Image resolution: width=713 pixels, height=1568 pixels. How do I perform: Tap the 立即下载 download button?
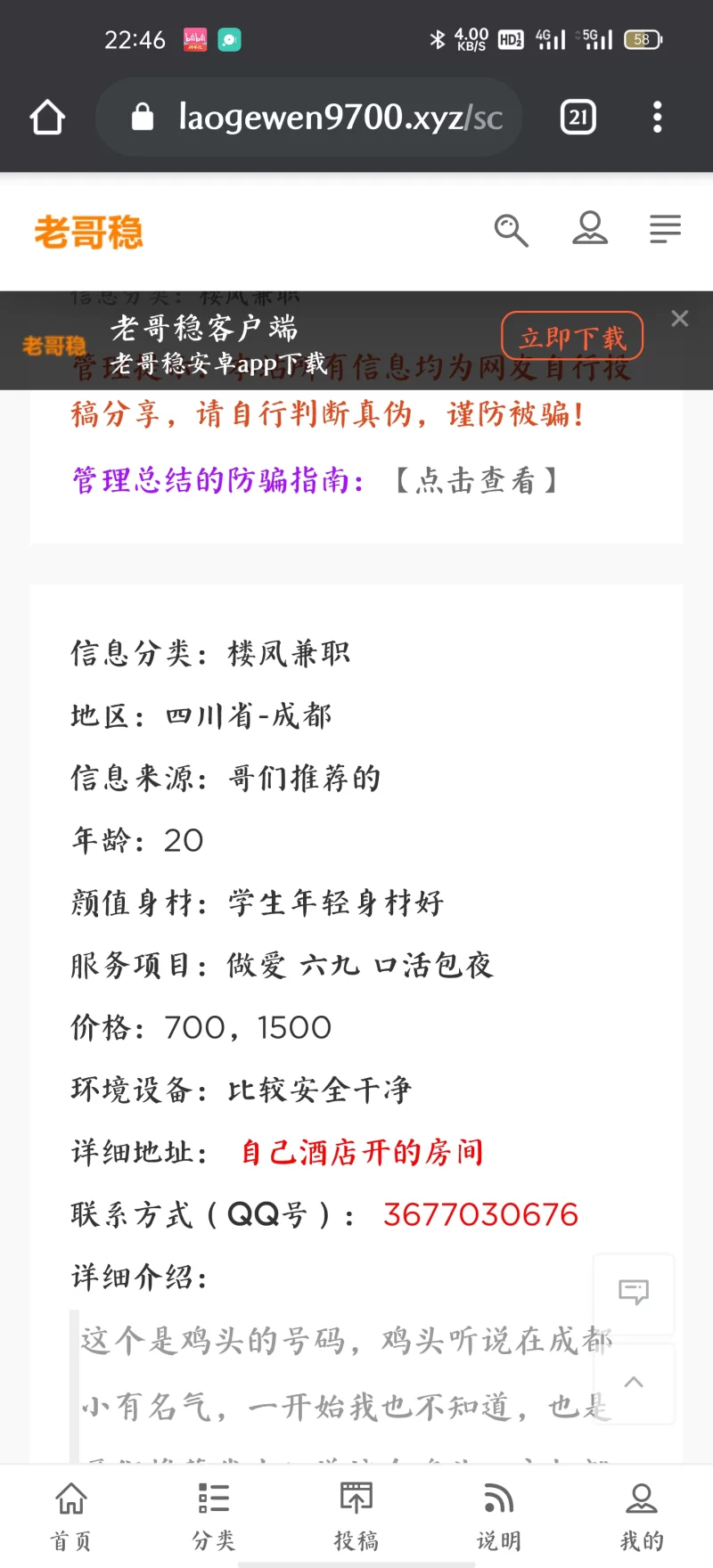point(572,337)
